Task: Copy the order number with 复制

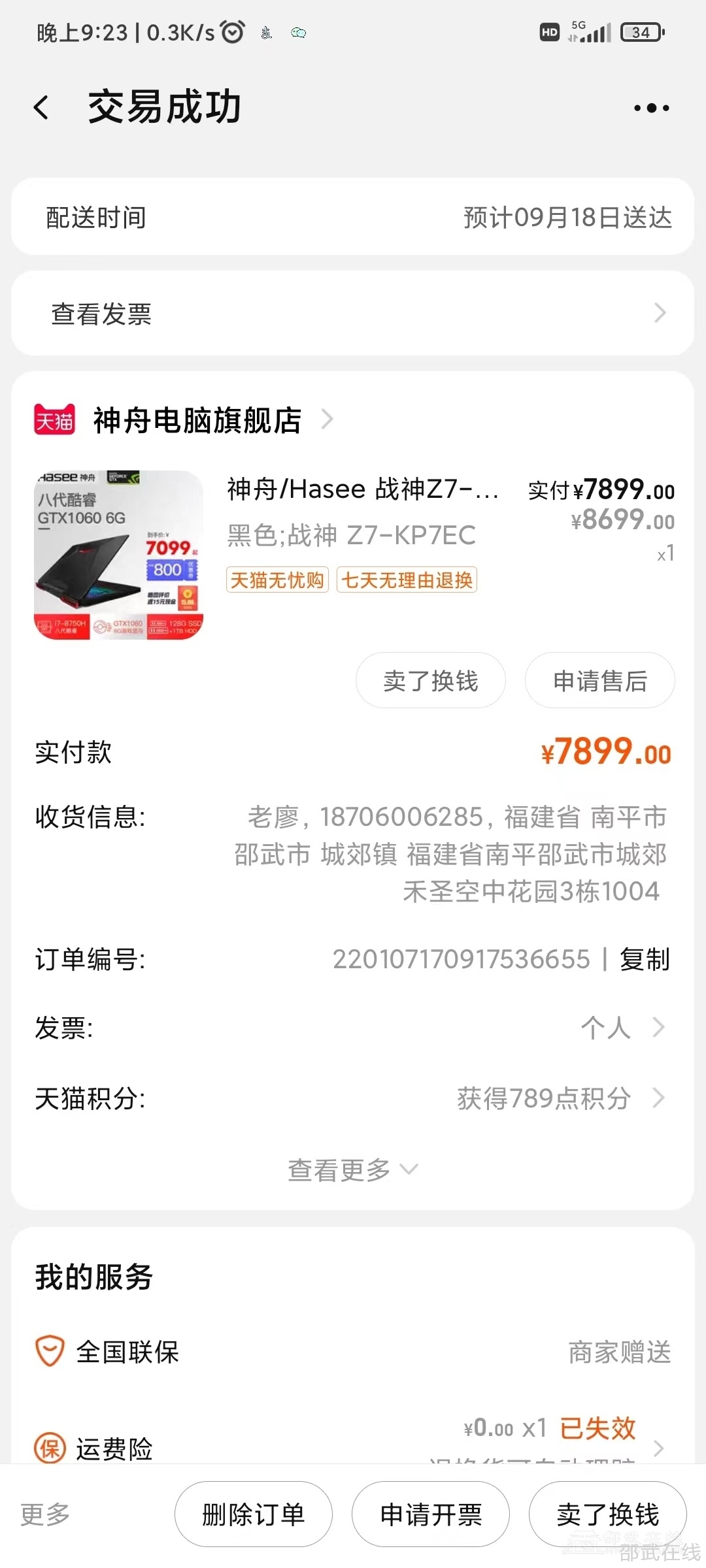Action: point(645,960)
